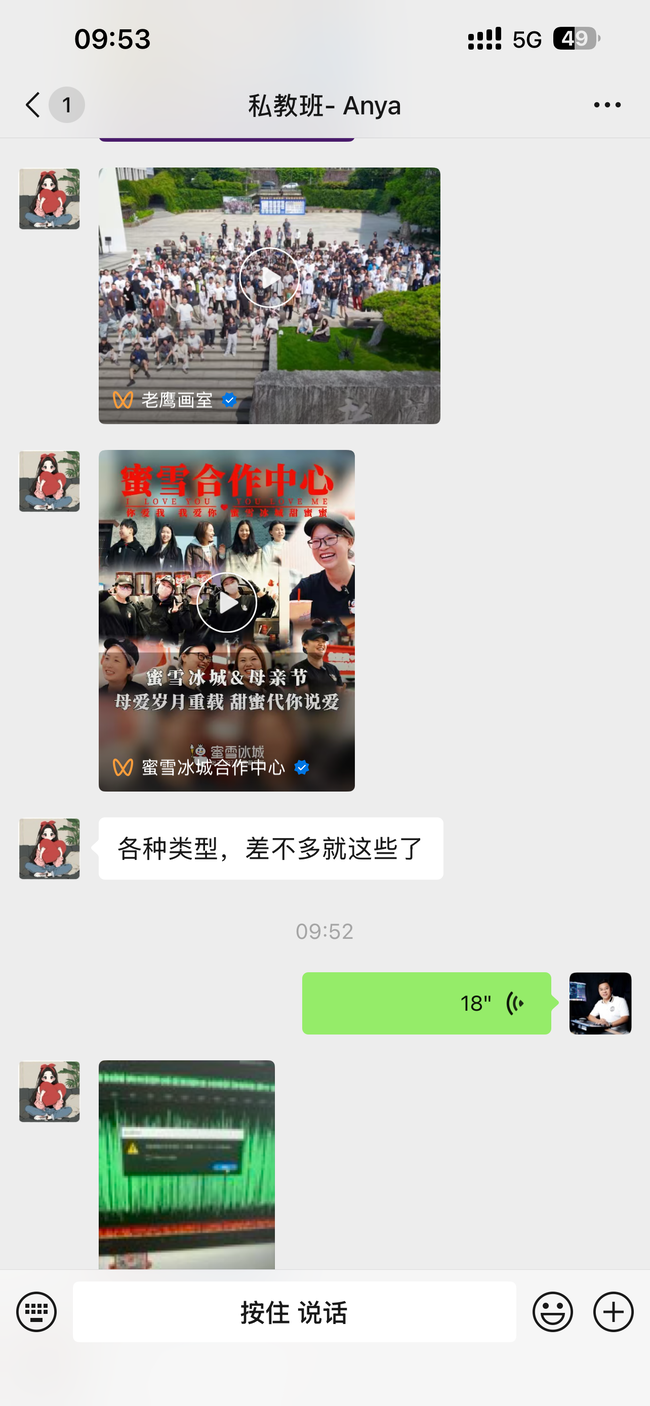Open the emoji sticker panel
Screen dimensions: 650x1406
tap(552, 1312)
